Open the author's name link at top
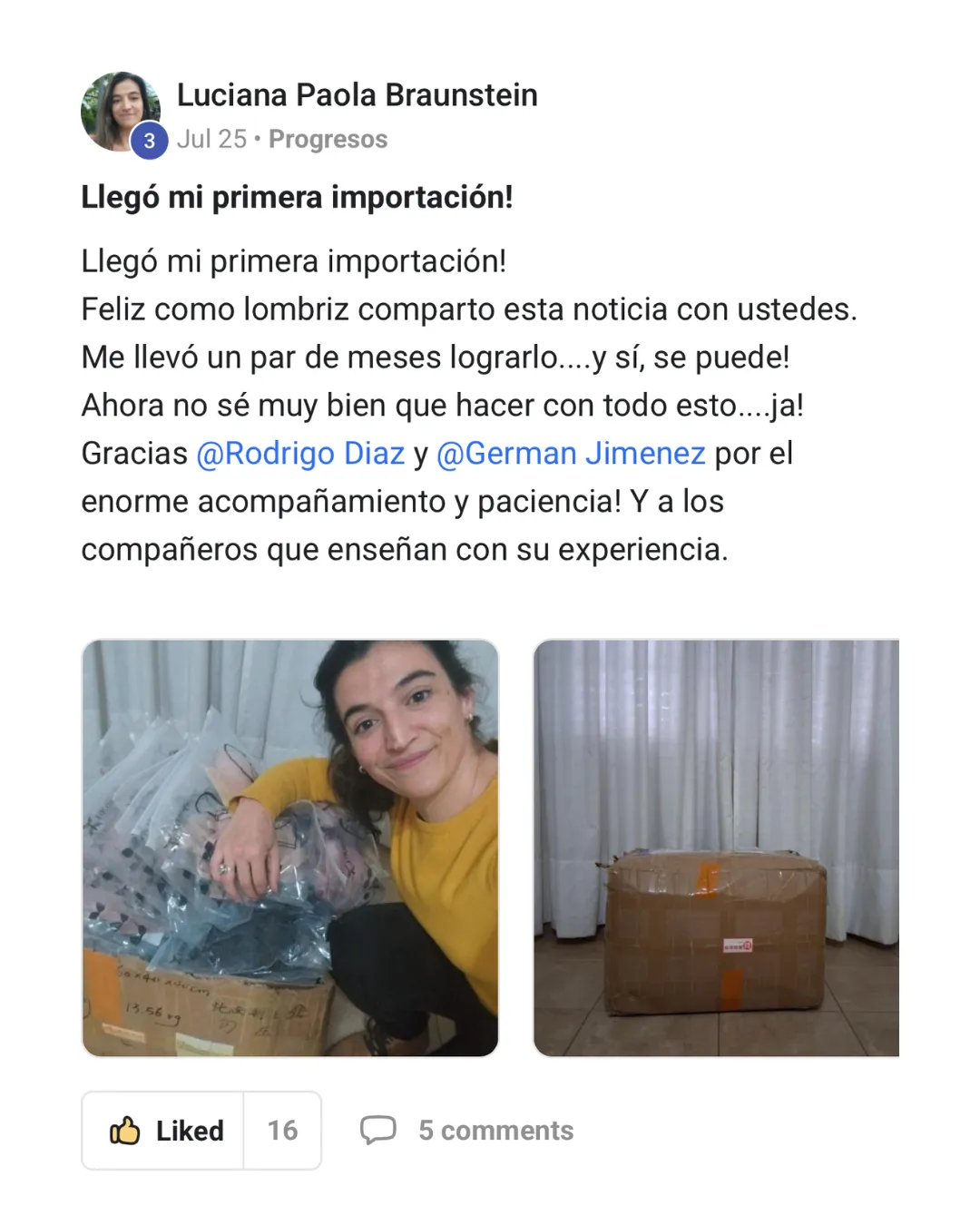This screenshot has width=980, height=1225. 357,95
